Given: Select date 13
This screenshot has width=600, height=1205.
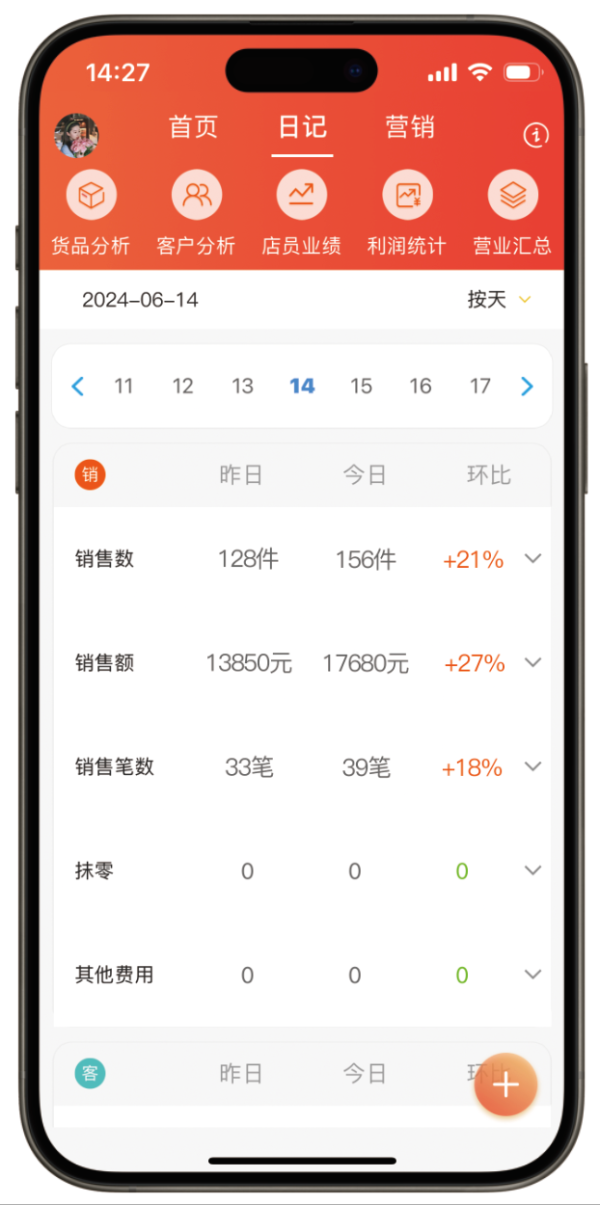Looking at the screenshot, I should [x=243, y=386].
